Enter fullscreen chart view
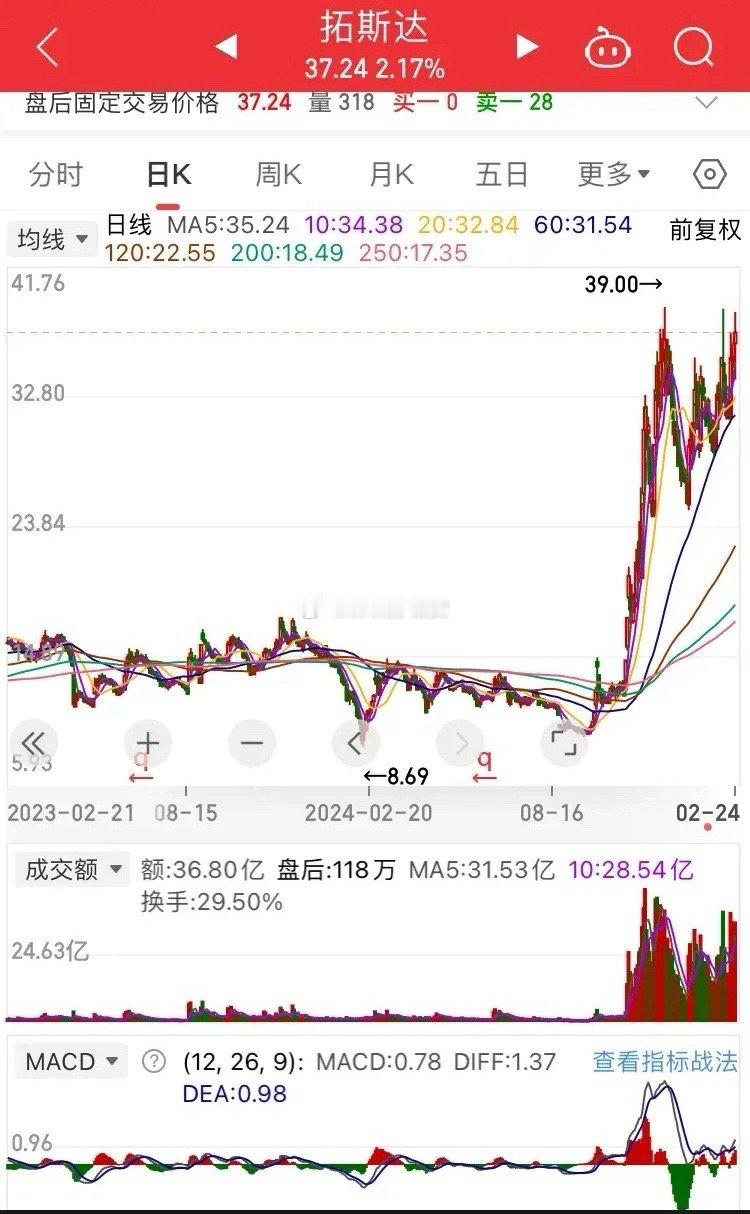 point(564,742)
